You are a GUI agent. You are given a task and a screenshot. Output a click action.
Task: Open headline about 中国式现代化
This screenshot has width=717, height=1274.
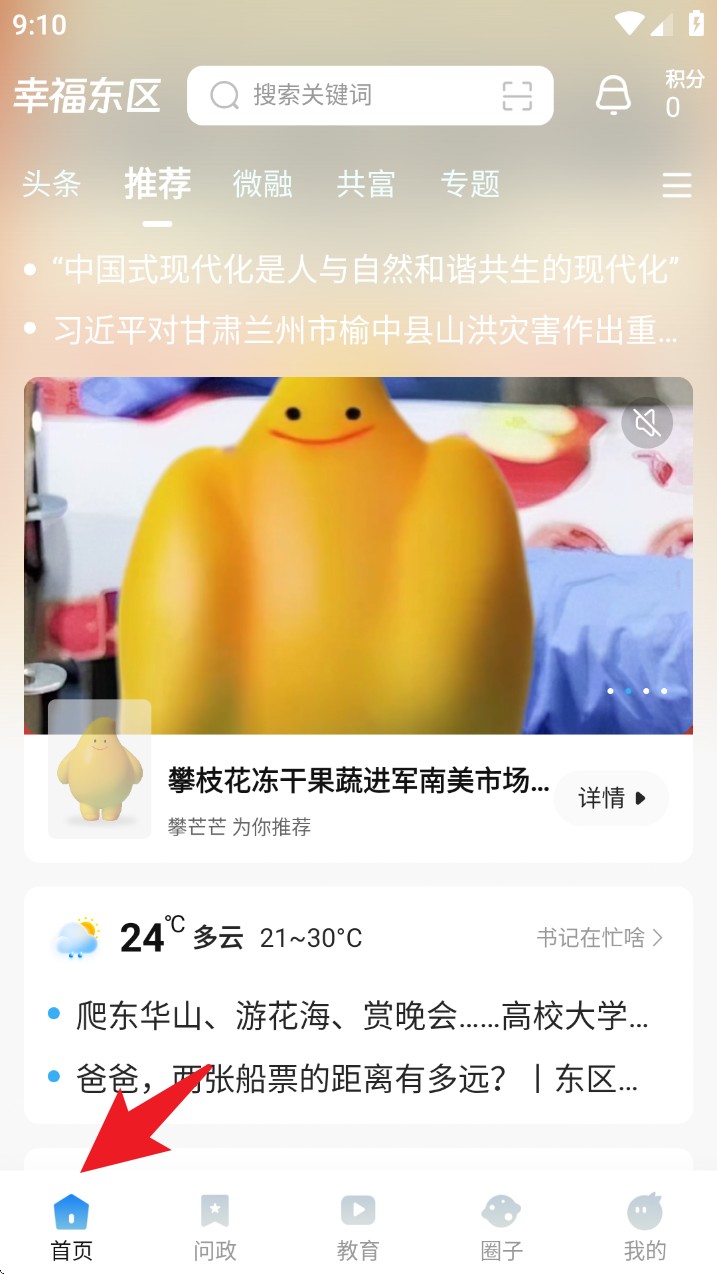click(366, 269)
